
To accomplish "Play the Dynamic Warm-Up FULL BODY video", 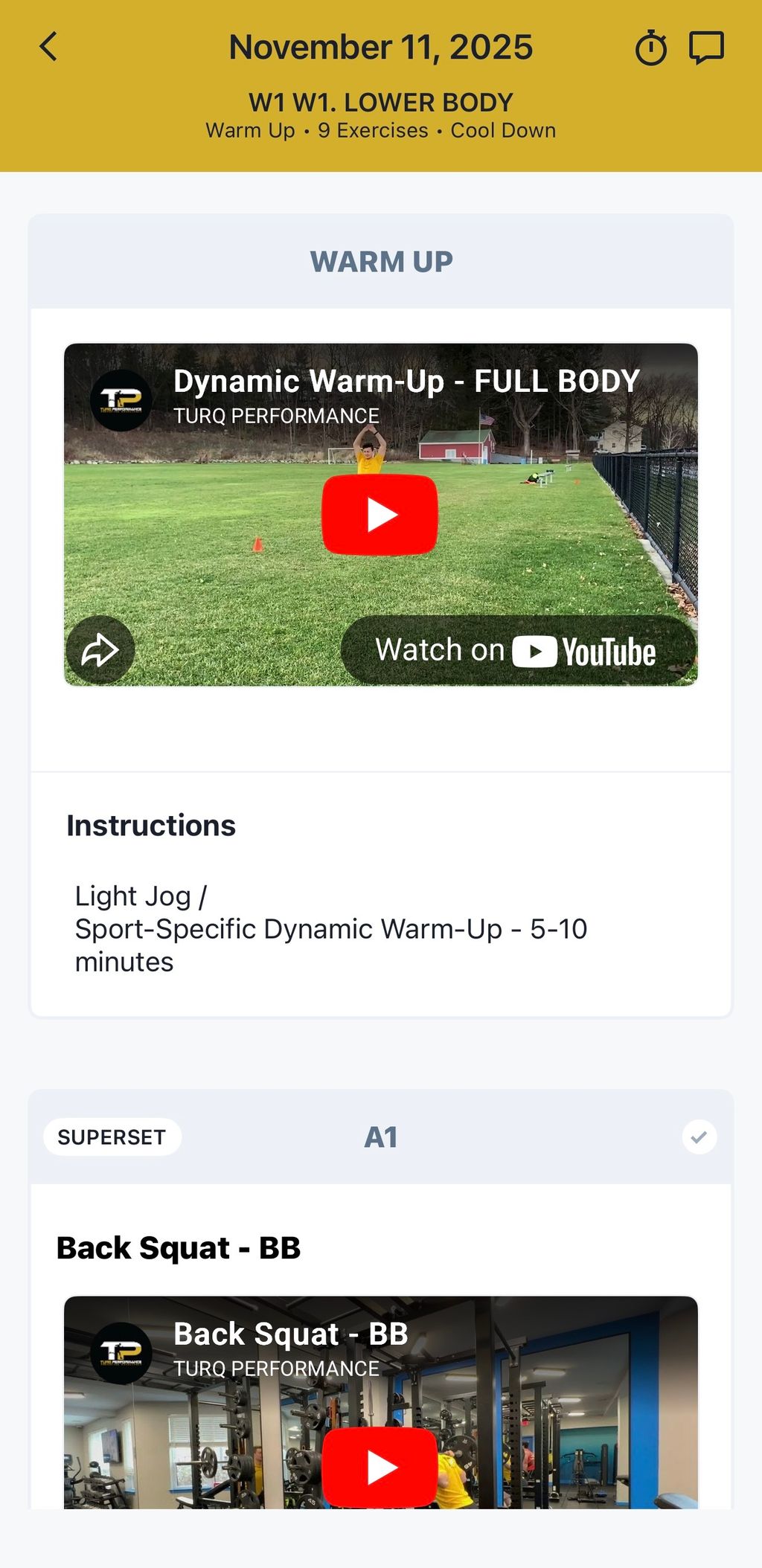I will tap(380, 515).
